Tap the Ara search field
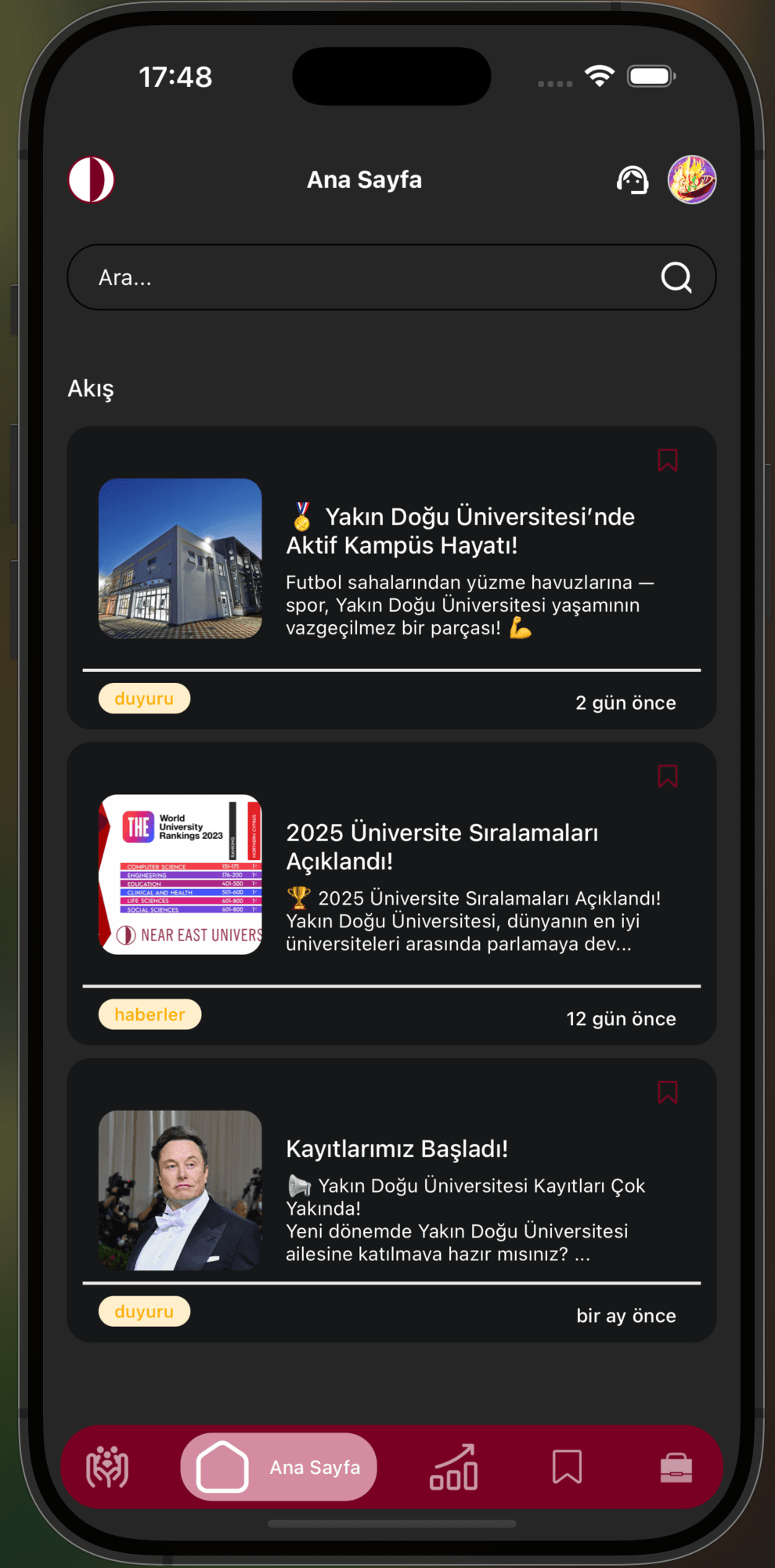Screen dimensions: 775x1568 360,277
